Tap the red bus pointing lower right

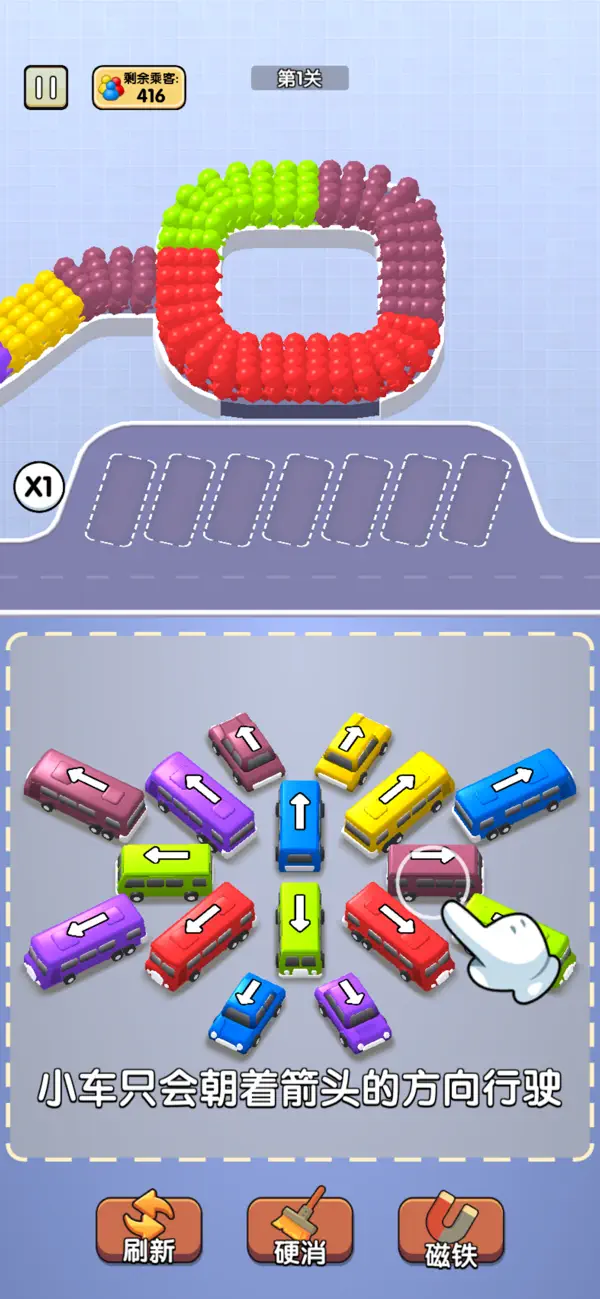click(399, 934)
